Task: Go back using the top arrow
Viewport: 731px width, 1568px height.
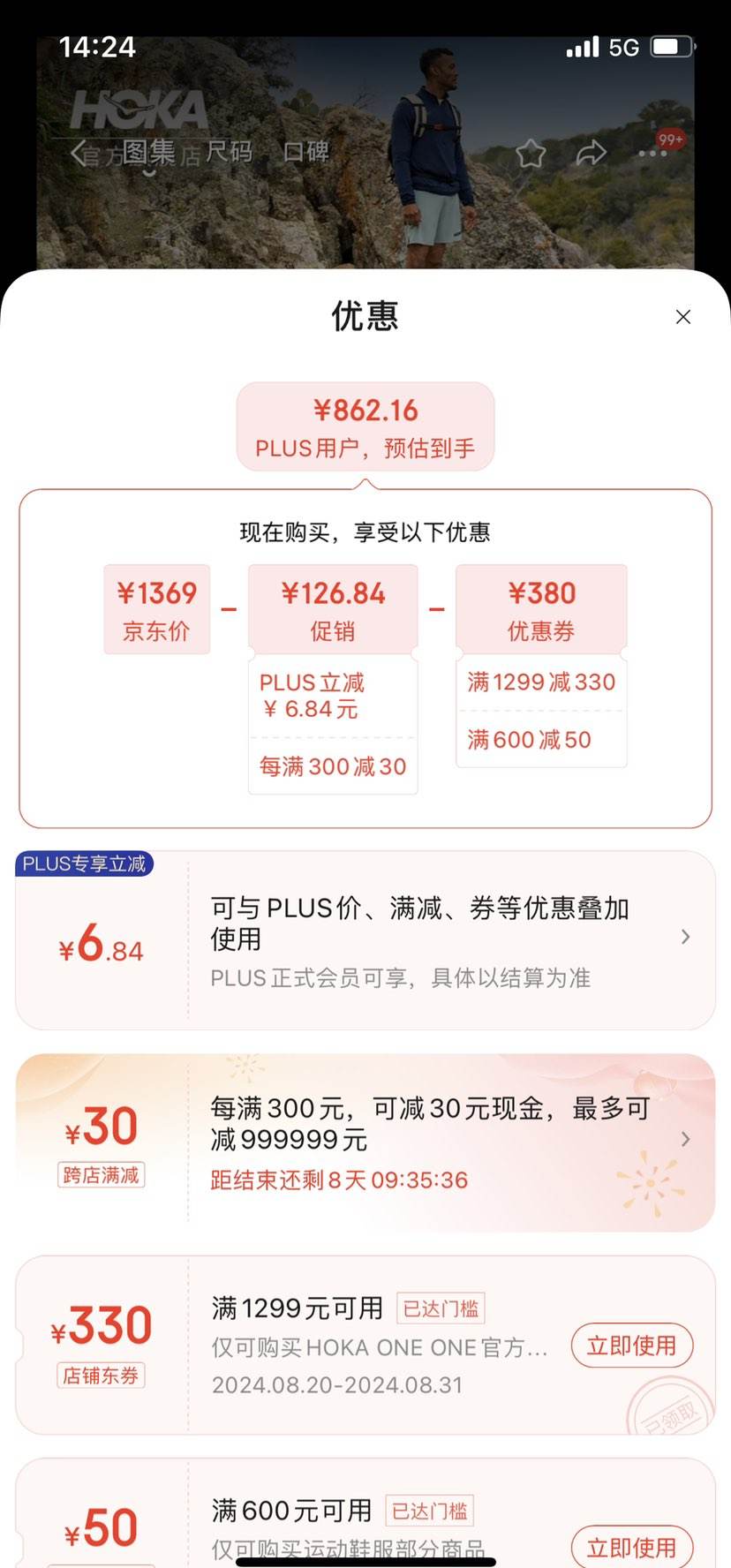Action: pyautogui.click(x=79, y=154)
